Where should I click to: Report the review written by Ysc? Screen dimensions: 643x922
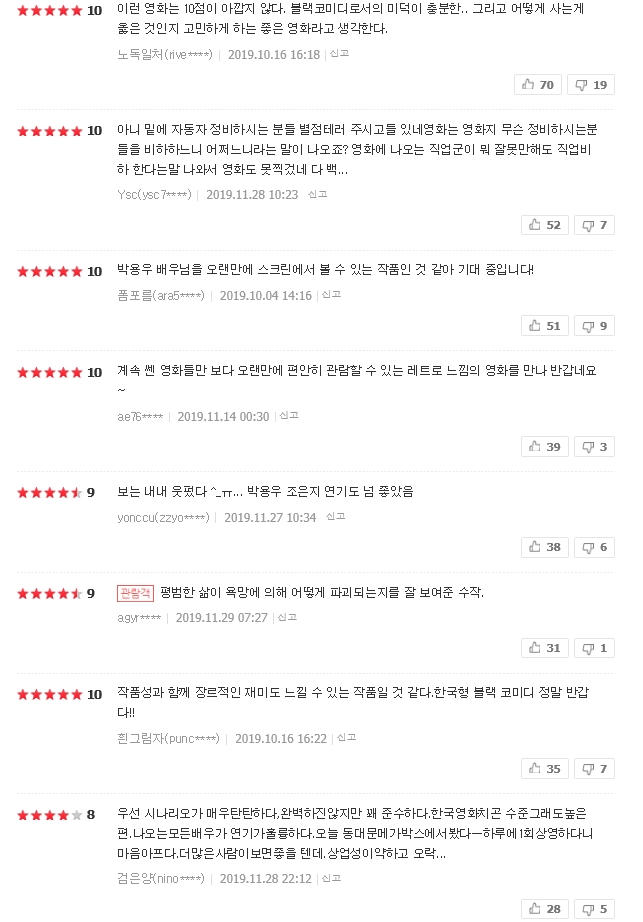(x=317, y=194)
